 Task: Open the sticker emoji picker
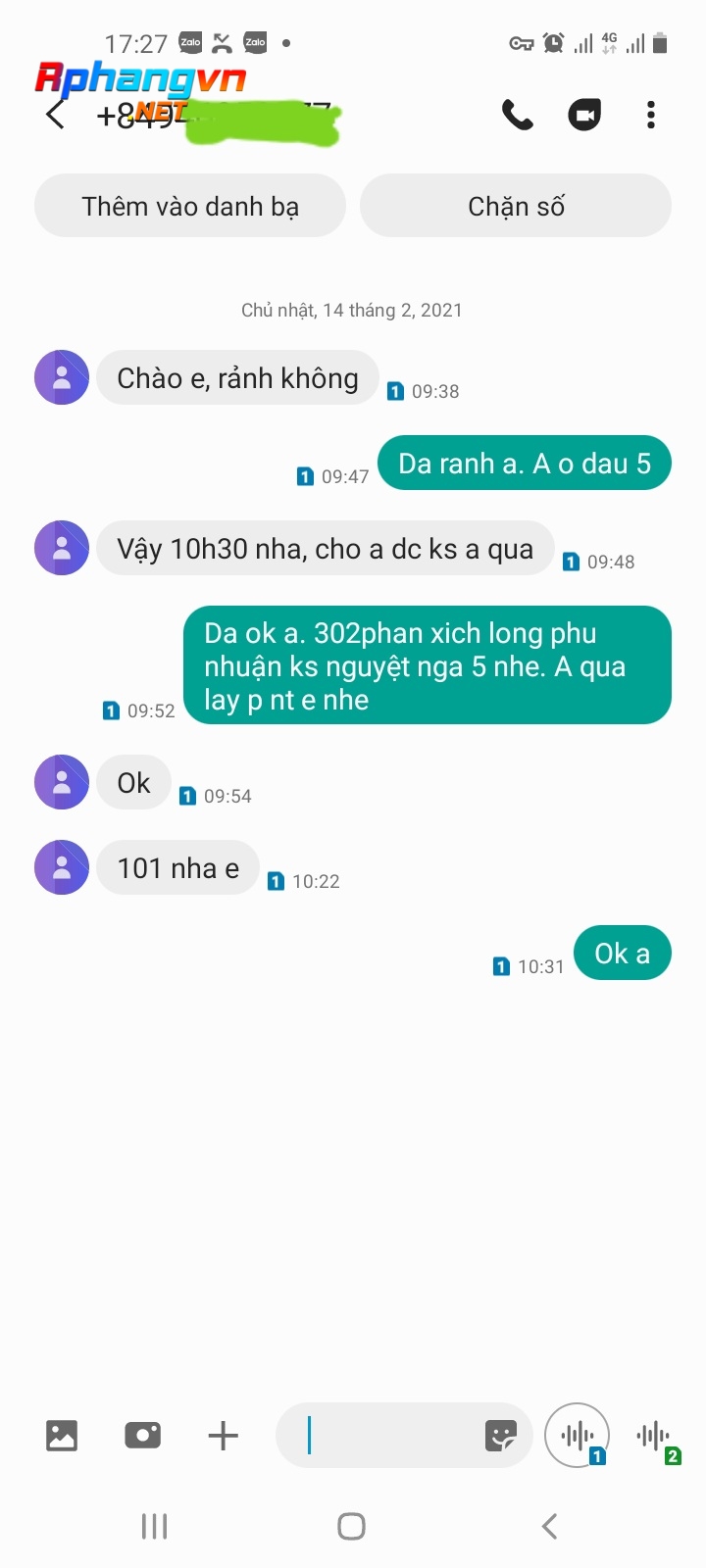coord(501,1436)
